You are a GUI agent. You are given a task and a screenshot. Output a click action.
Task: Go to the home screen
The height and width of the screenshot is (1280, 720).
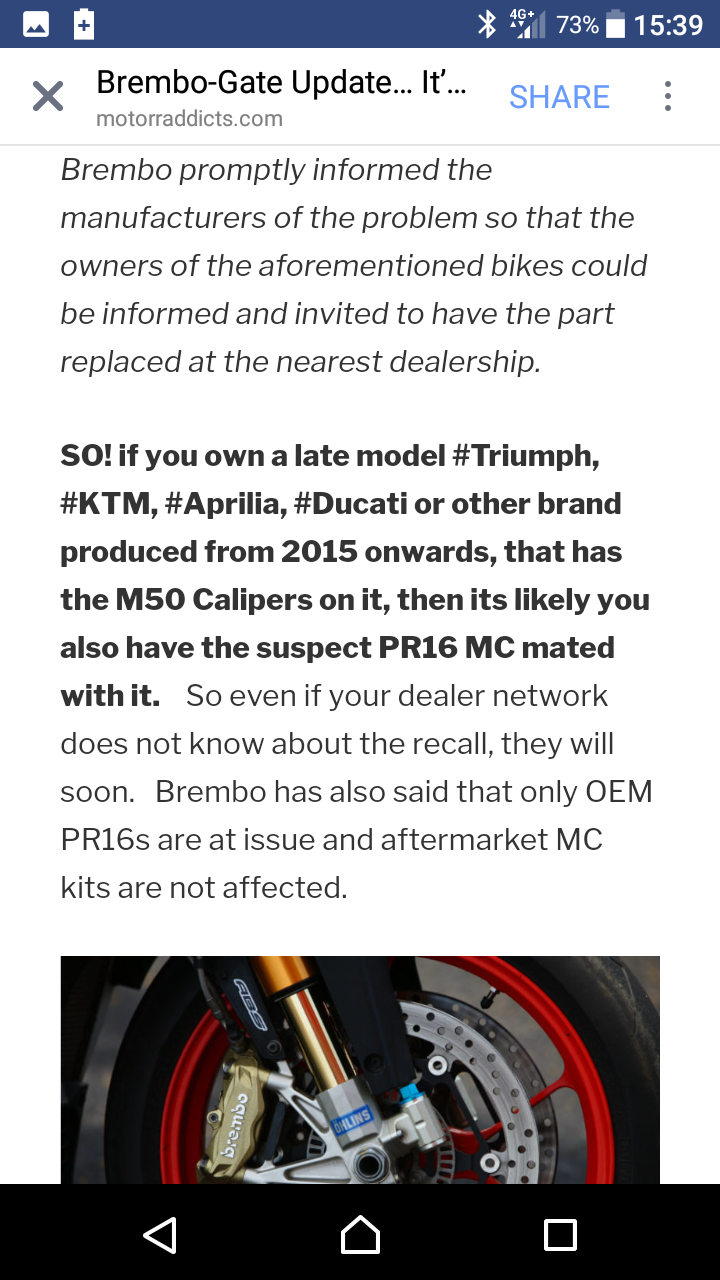pyautogui.click(x=360, y=1234)
